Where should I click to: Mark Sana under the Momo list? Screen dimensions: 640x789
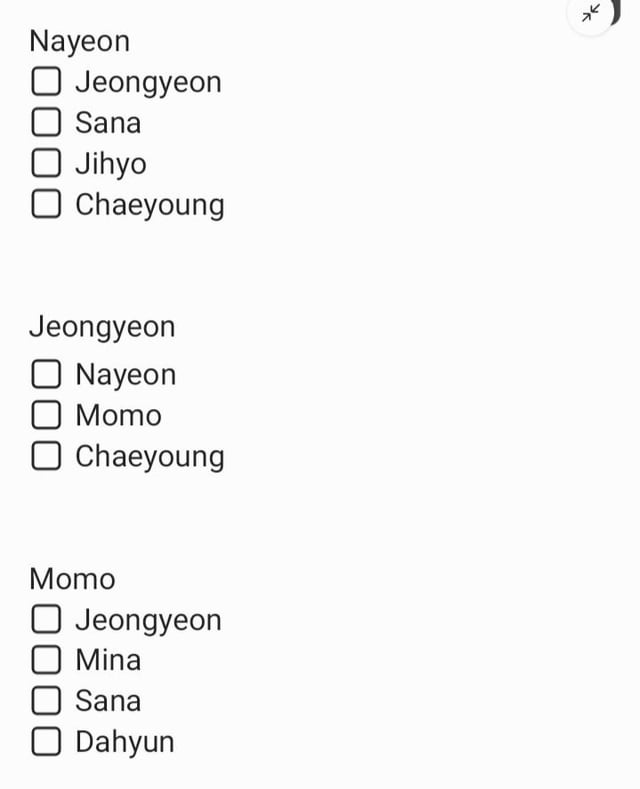point(46,701)
